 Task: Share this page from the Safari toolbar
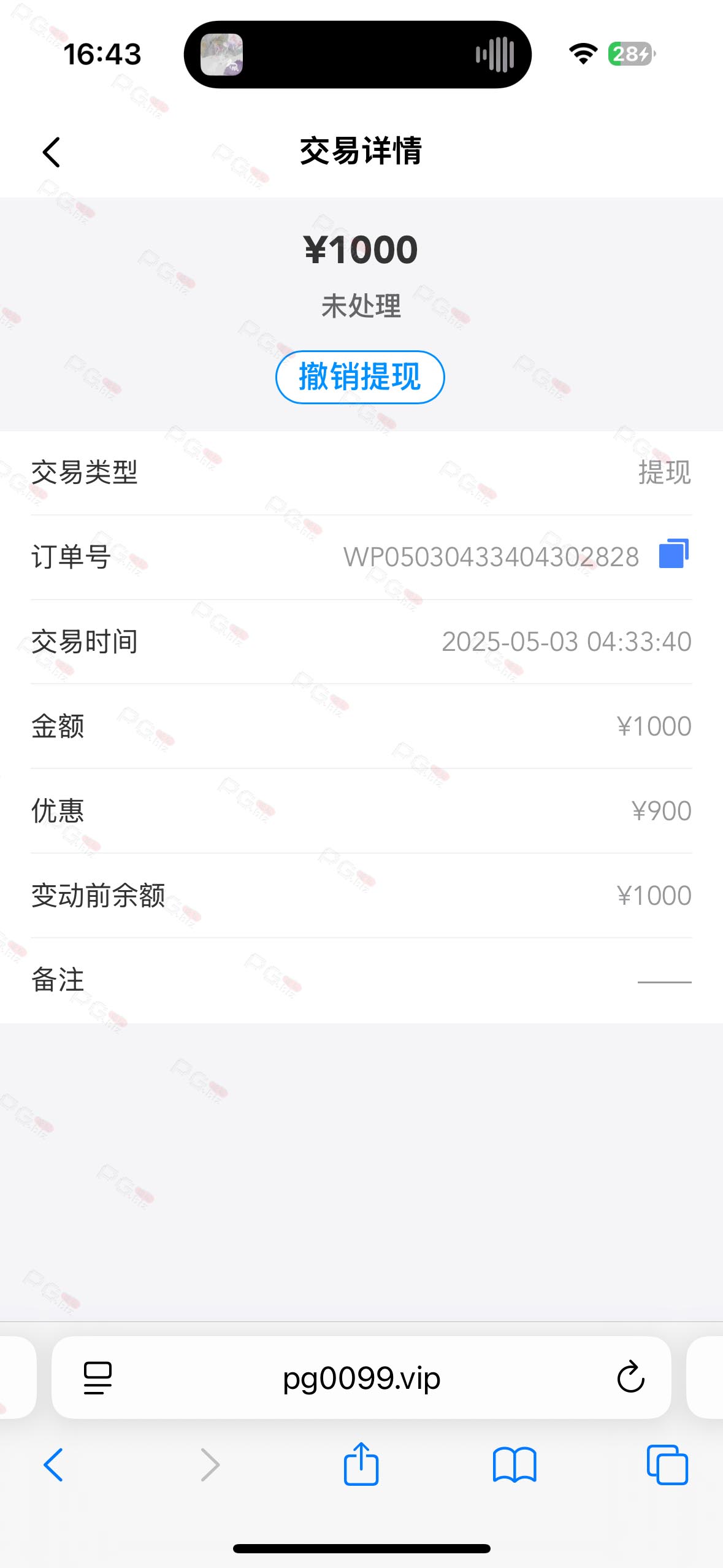[x=361, y=1464]
